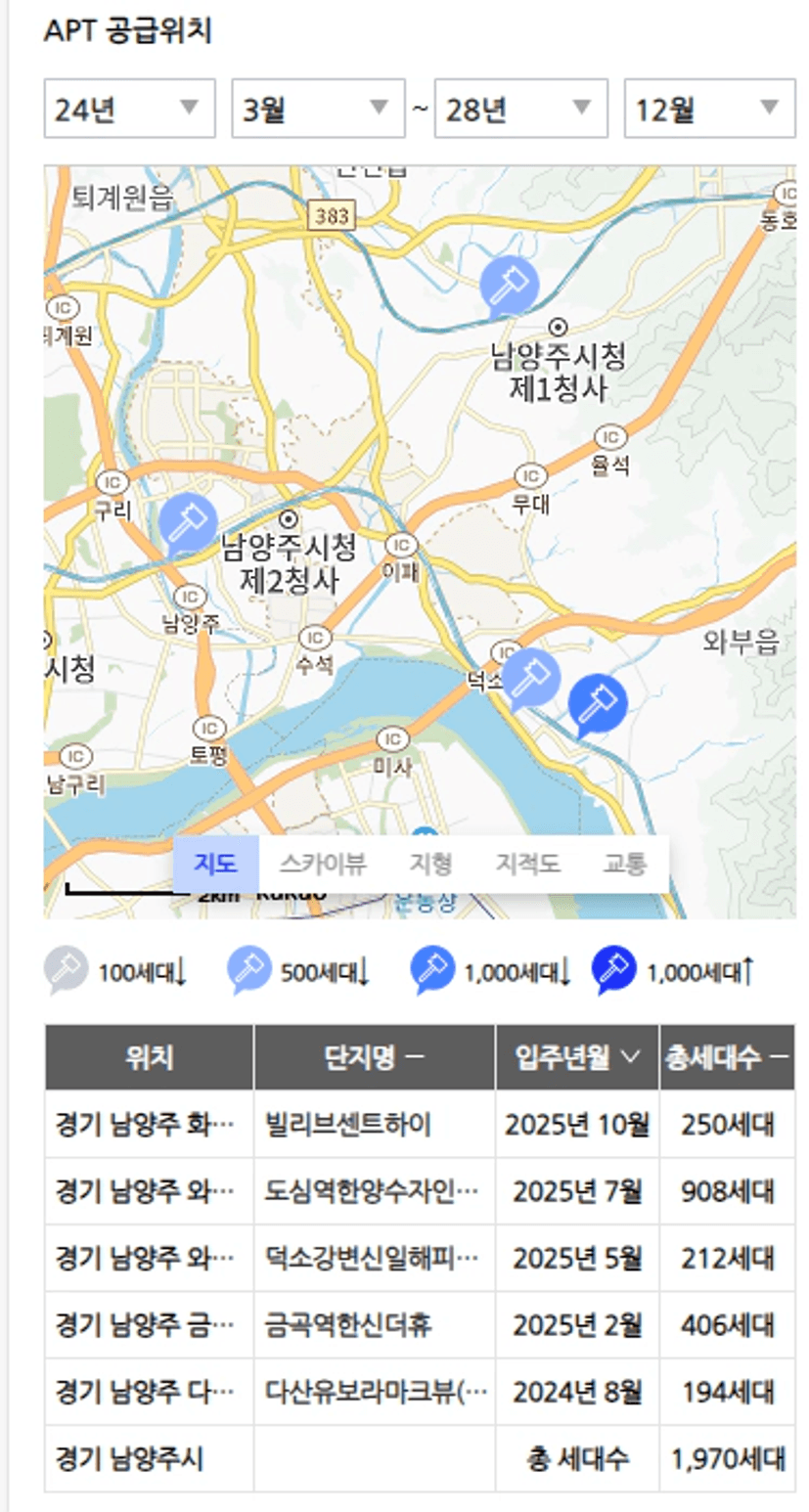
Task: Tap the dark blue marker below 와부읍
Action: point(597,704)
